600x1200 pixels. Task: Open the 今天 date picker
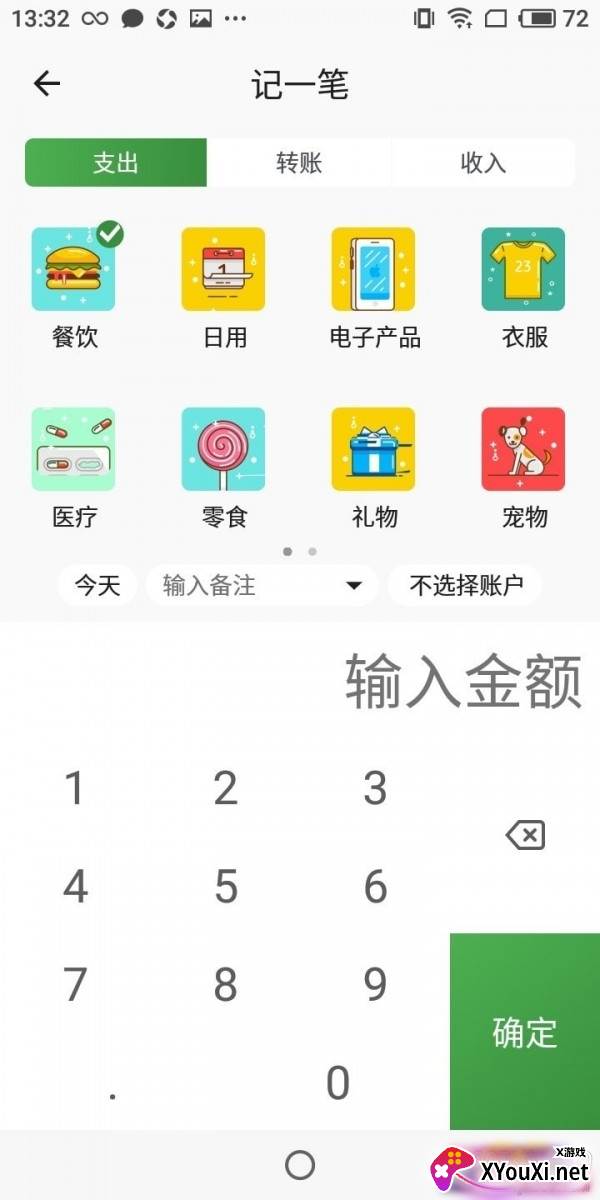pyautogui.click(x=98, y=585)
